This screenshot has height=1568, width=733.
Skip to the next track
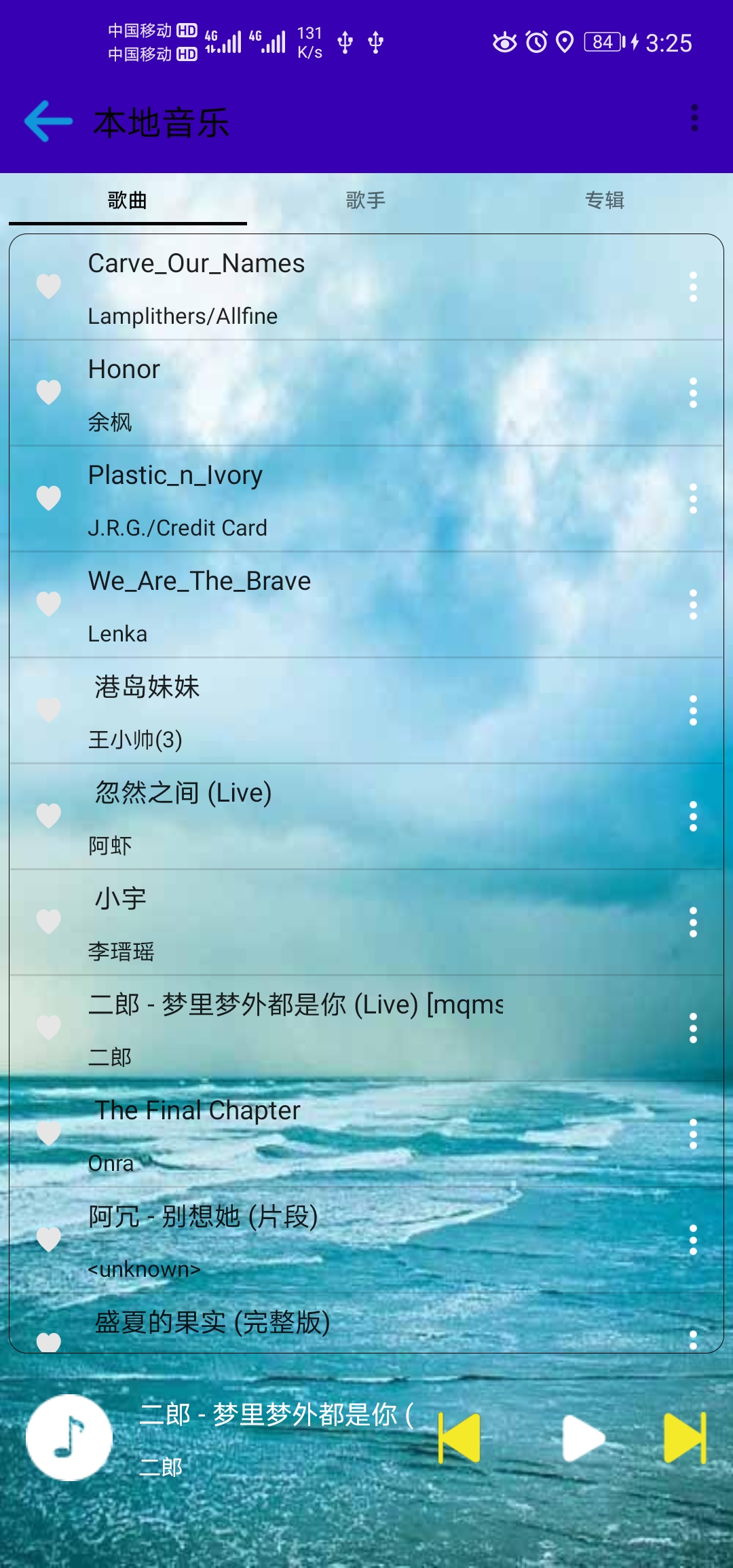click(x=685, y=1438)
